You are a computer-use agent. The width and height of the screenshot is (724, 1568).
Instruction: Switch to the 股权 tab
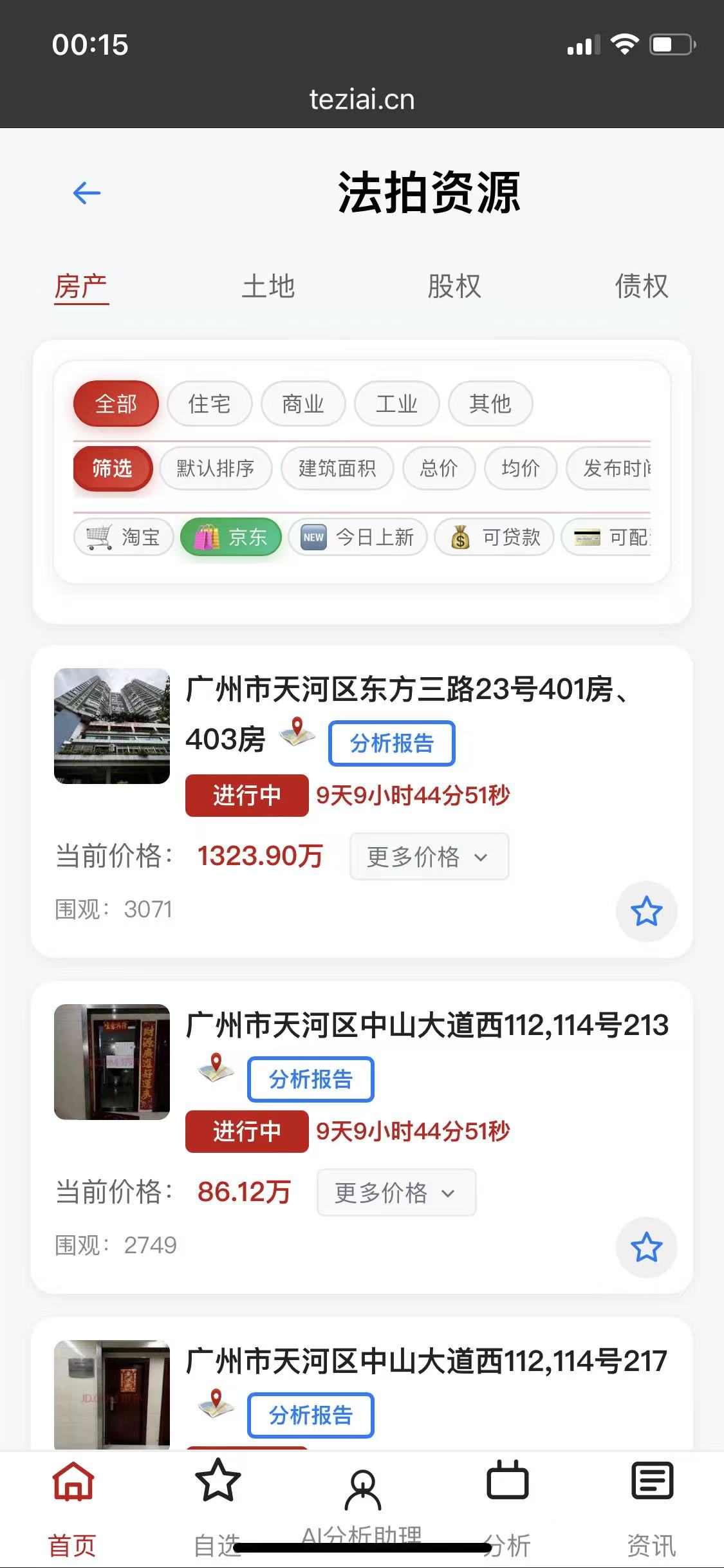[x=454, y=286]
